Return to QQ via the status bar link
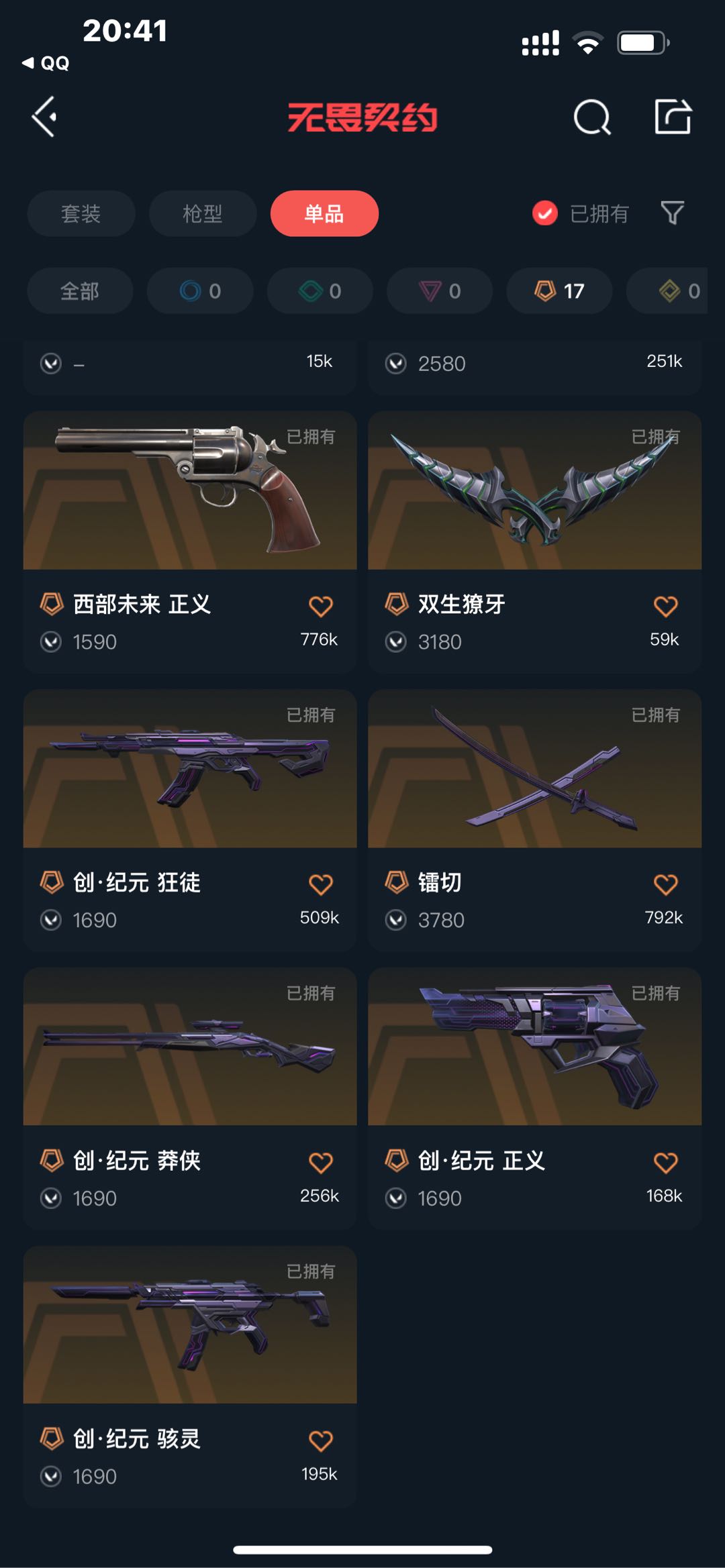 tap(46, 63)
